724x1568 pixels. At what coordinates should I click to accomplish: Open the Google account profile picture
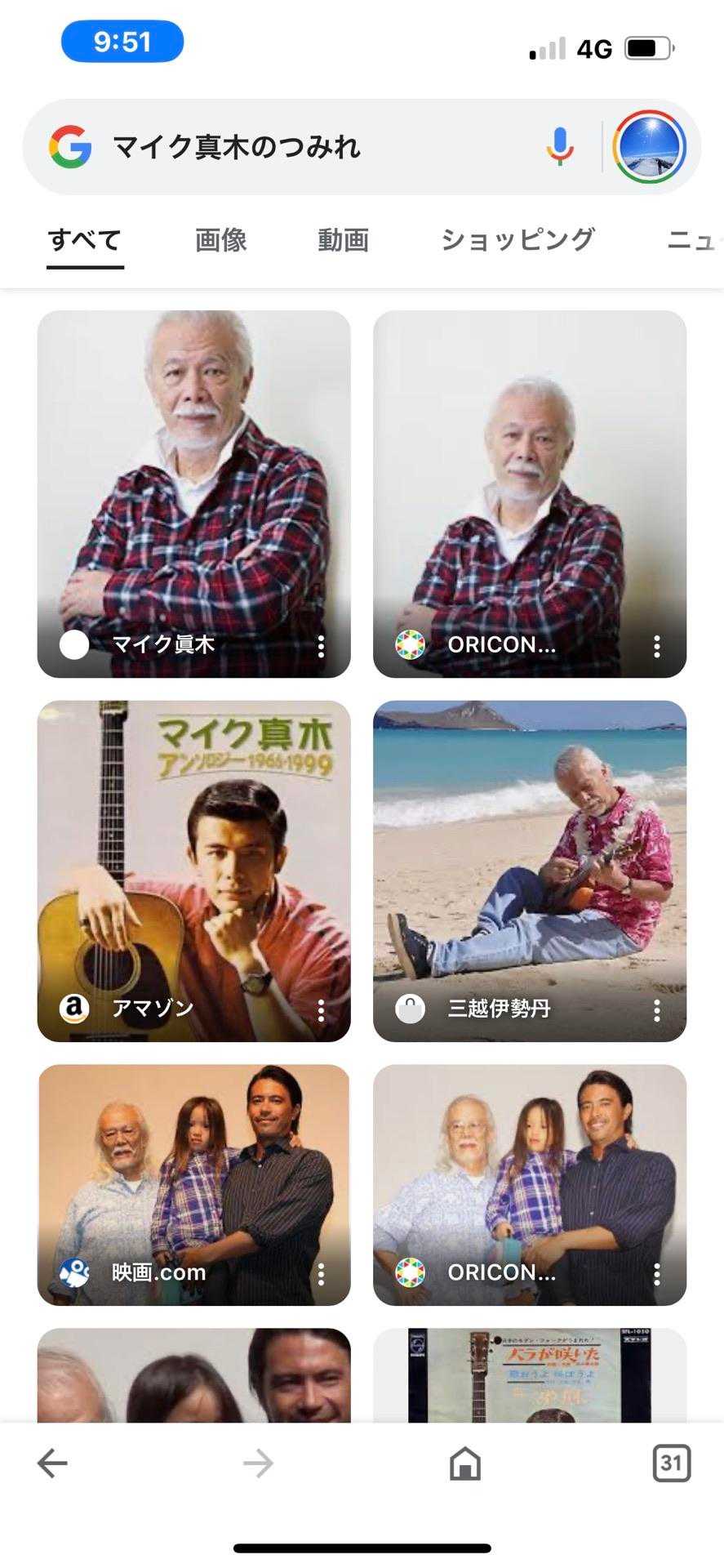click(x=650, y=147)
